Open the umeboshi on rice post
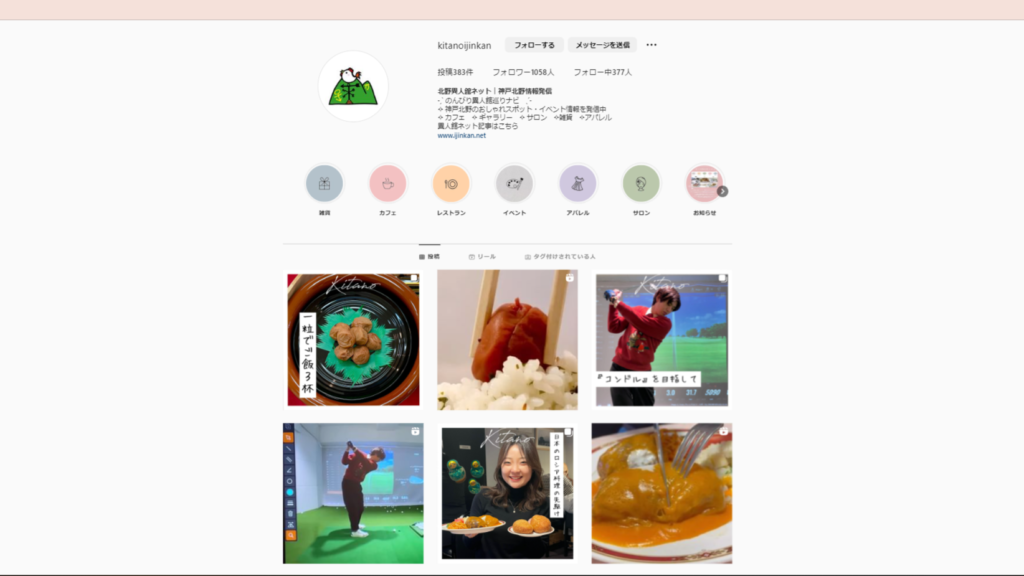1024x576 pixels. [507, 339]
